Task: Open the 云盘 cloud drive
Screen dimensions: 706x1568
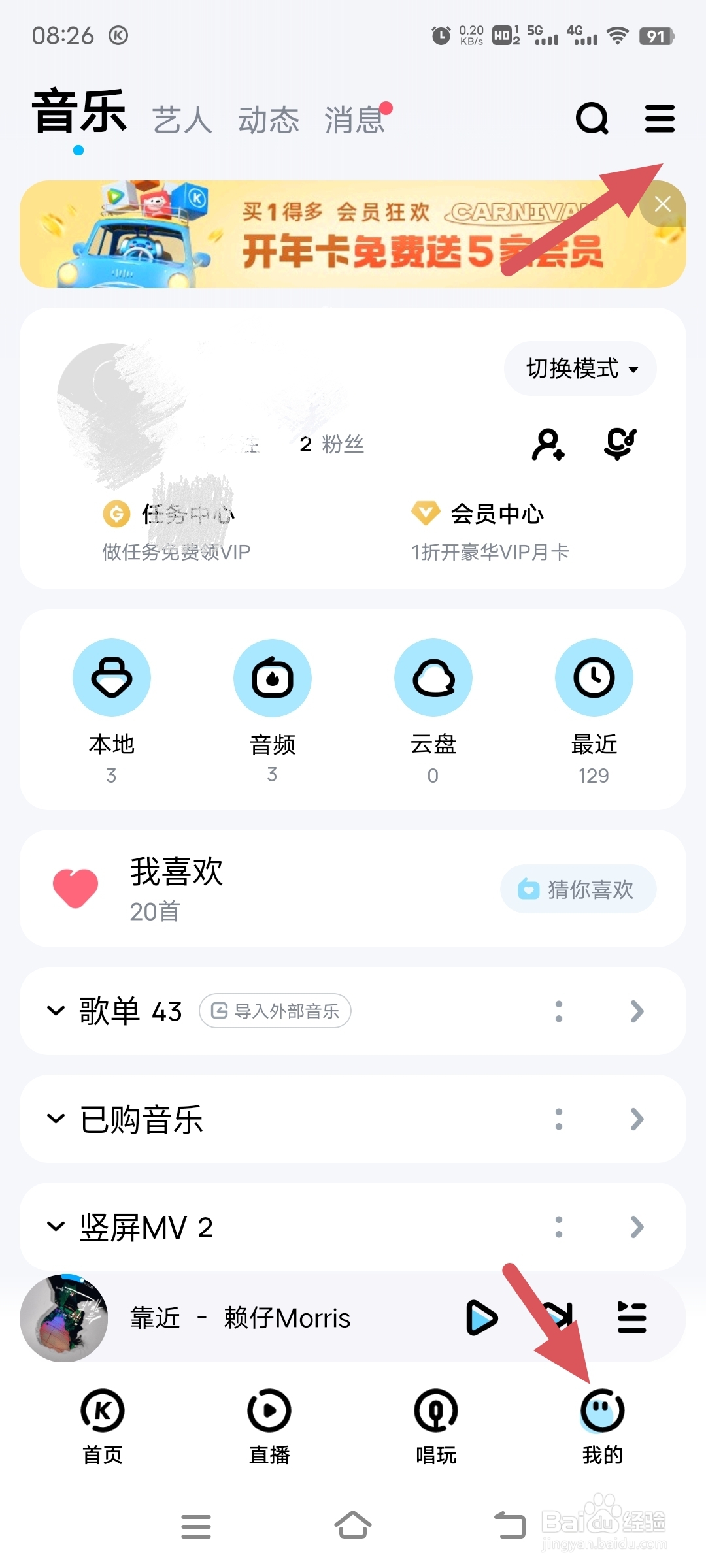Action: (x=433, y=678)
